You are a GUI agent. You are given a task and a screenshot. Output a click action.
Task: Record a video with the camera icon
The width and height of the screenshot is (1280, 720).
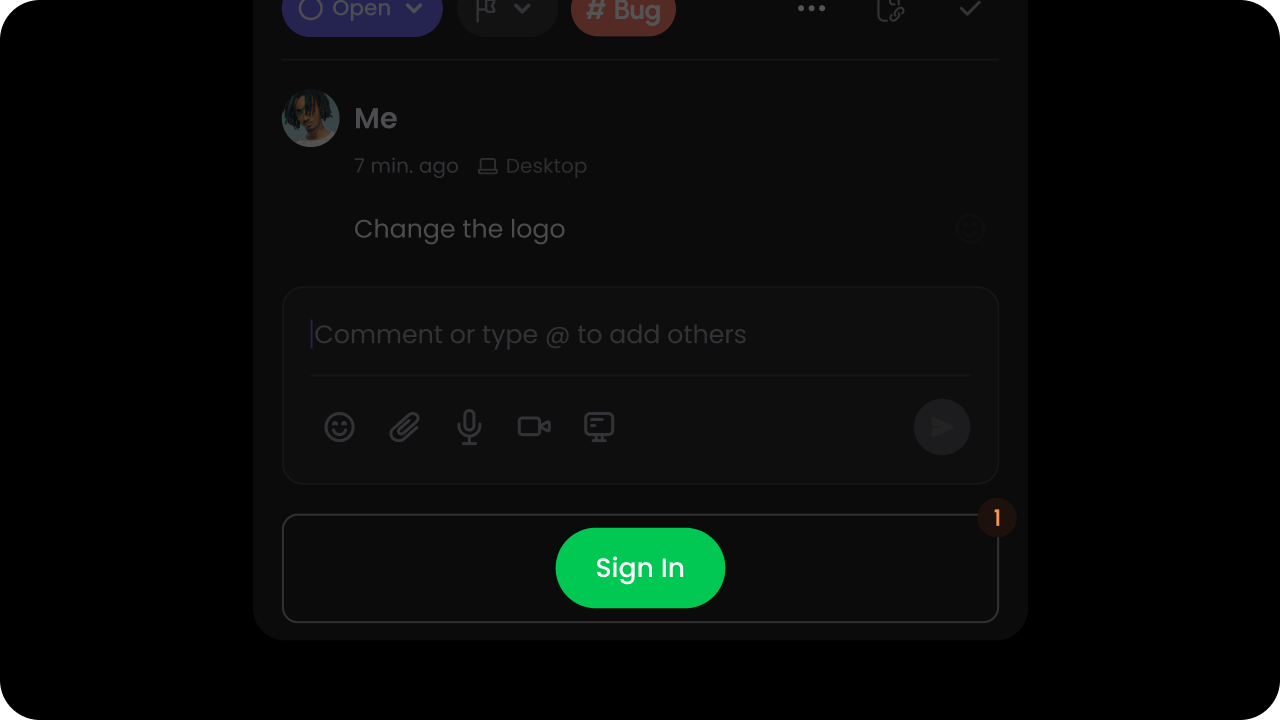click(534, 427)
